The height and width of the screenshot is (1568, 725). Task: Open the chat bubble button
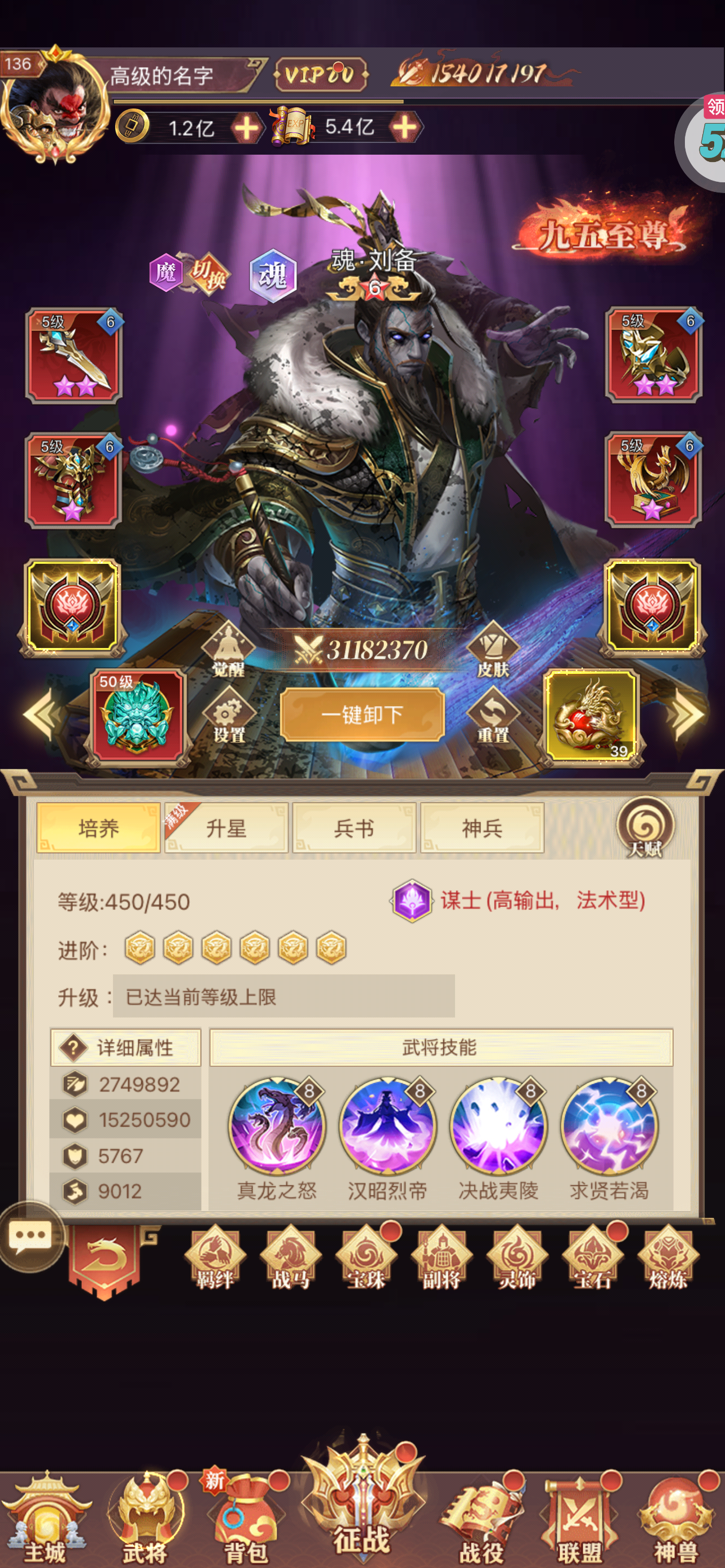point(30,1237)
